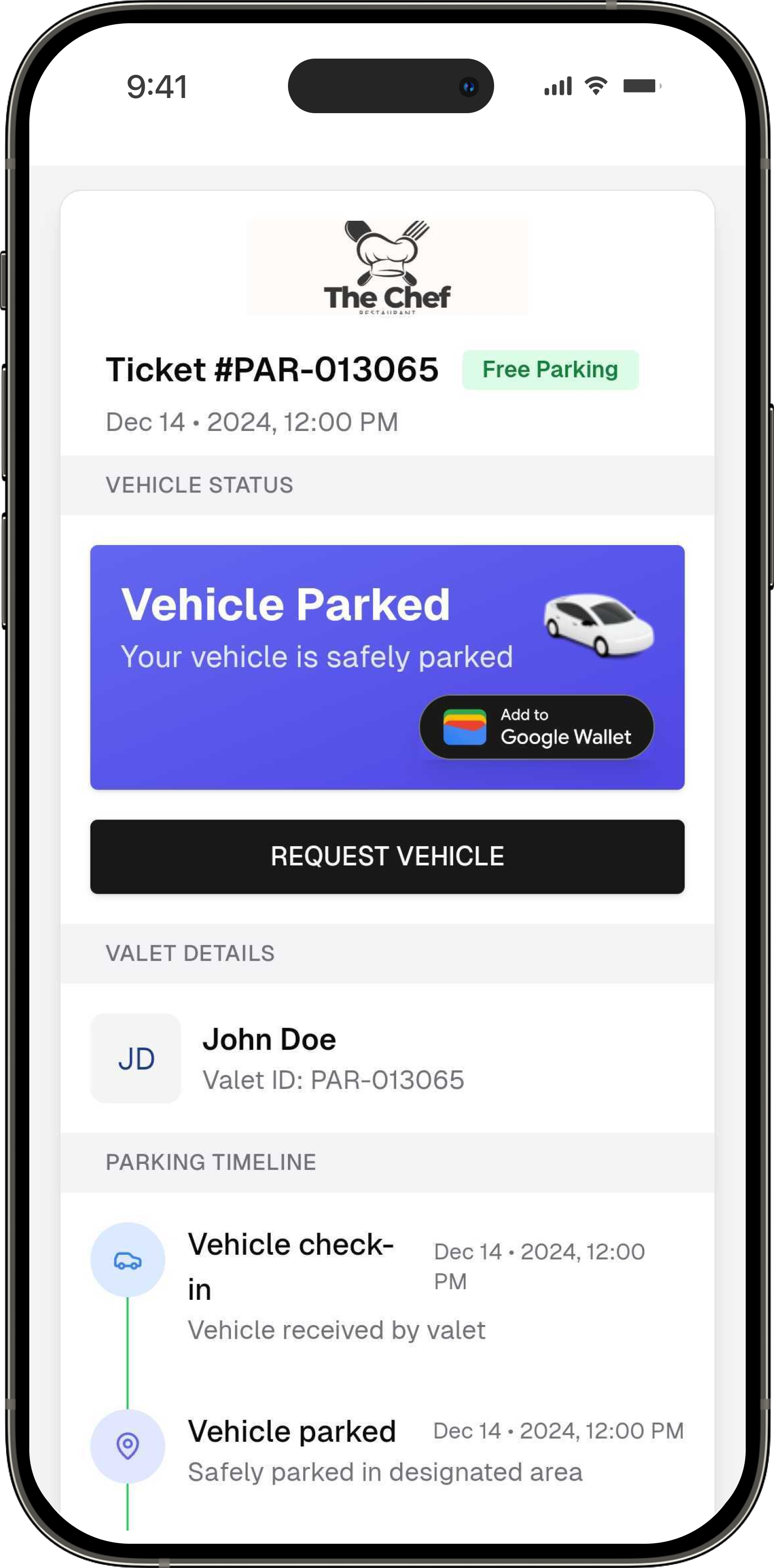Add the ticket to Google Wallet

pyautogui.click(x=536, y=727)
